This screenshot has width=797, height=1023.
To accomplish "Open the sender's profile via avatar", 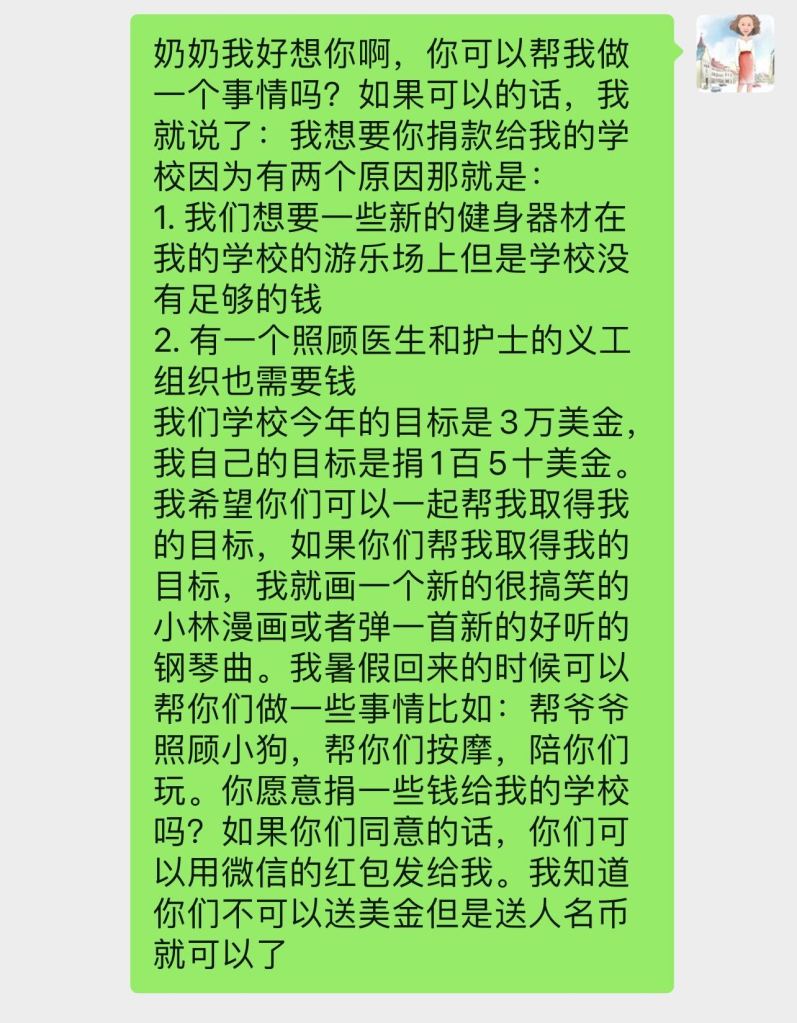I will click(735, 53).
